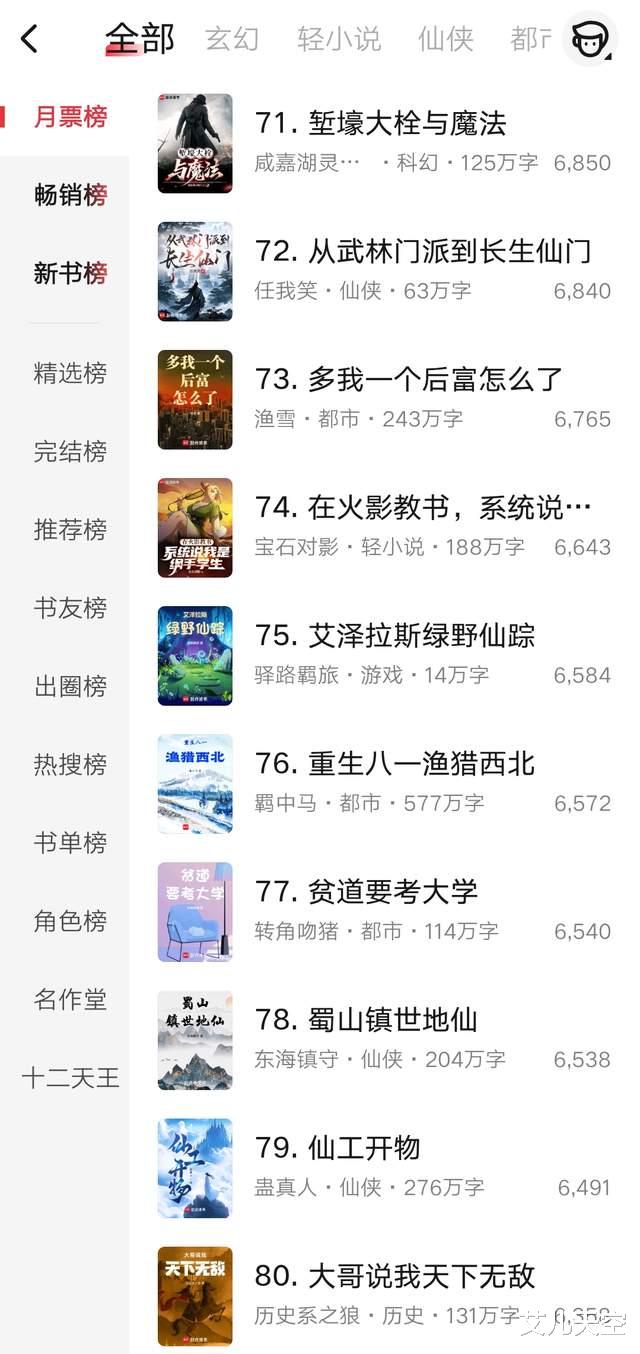Switch to the 热搜榜 ranking
The image size is (640, 1354).
(x=70, y=764)
